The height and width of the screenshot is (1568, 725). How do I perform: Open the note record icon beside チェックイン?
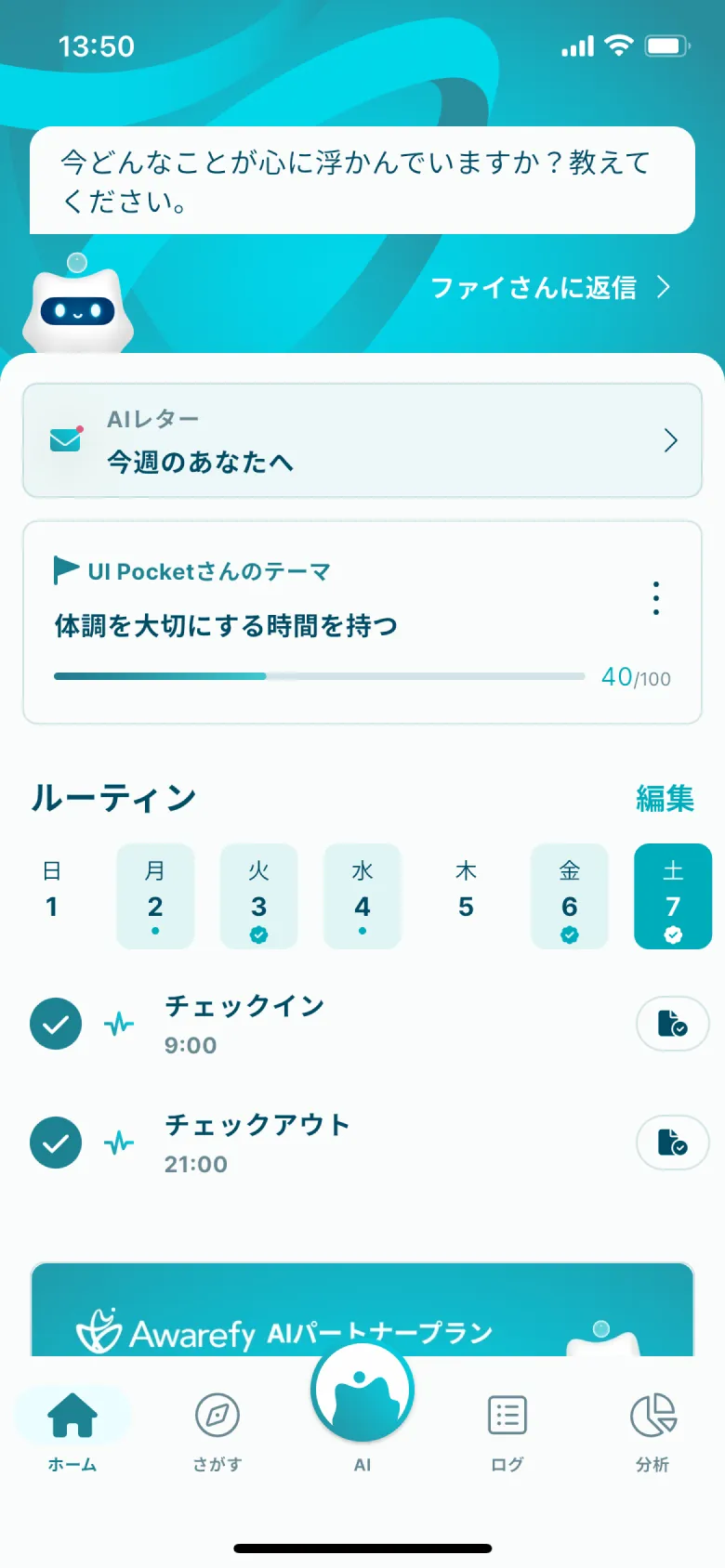point(671,1024)
